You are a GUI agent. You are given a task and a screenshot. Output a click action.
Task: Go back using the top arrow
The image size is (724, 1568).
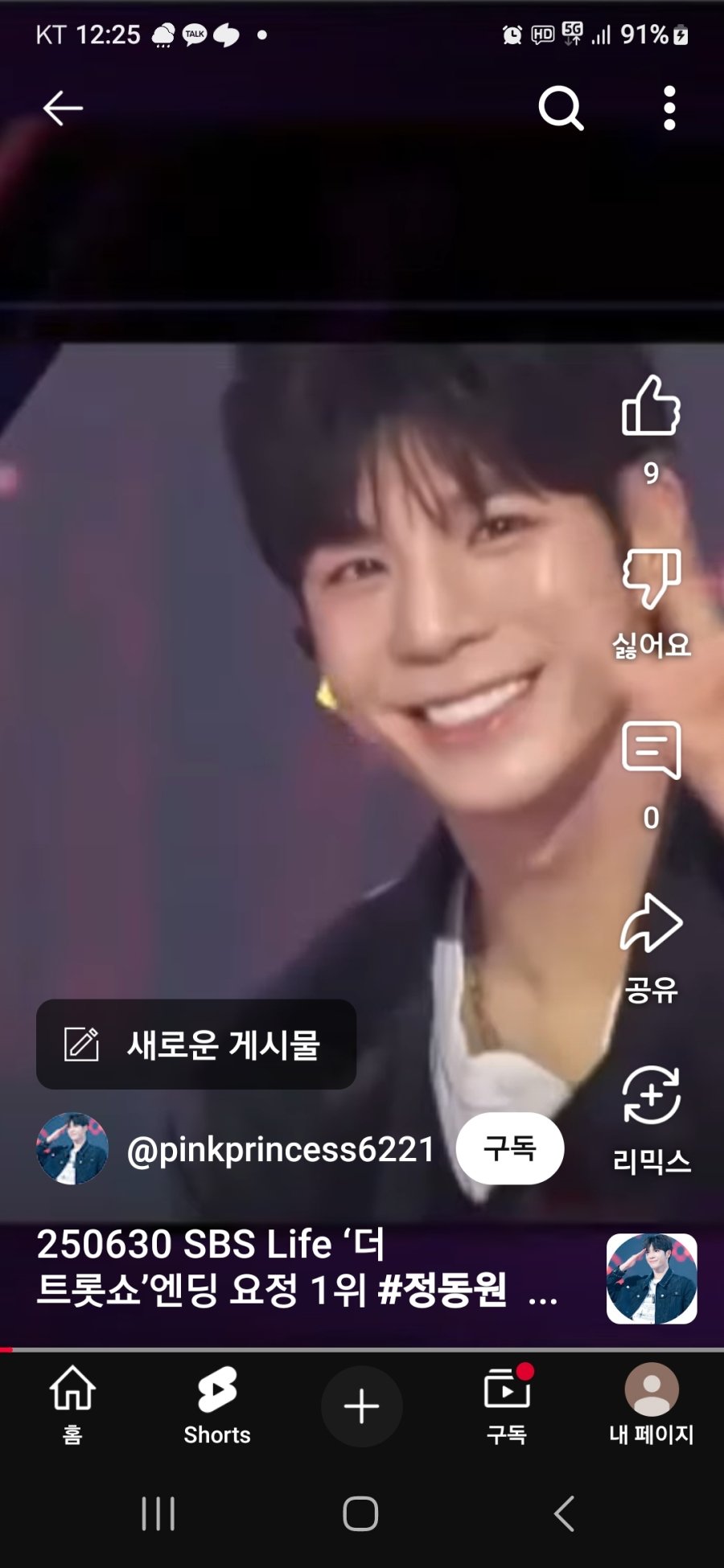(x=63, y=108)
